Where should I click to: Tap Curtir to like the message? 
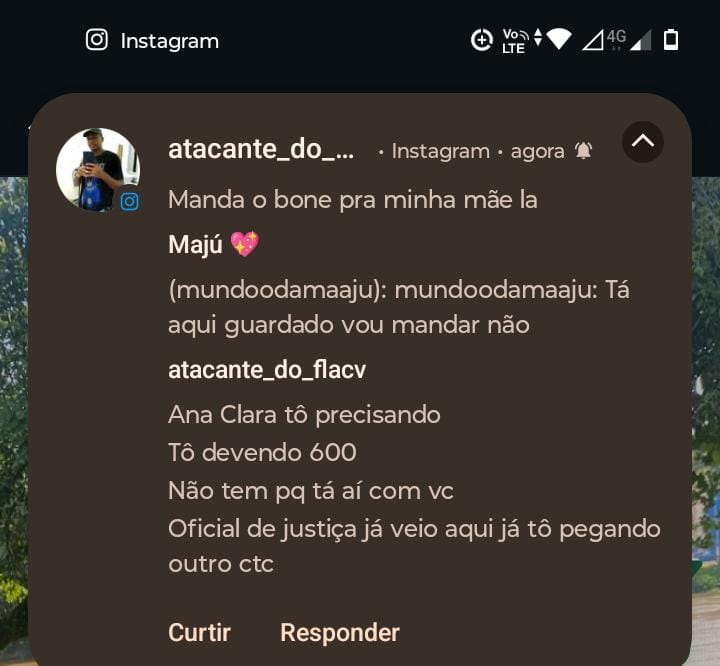(199, 632)
